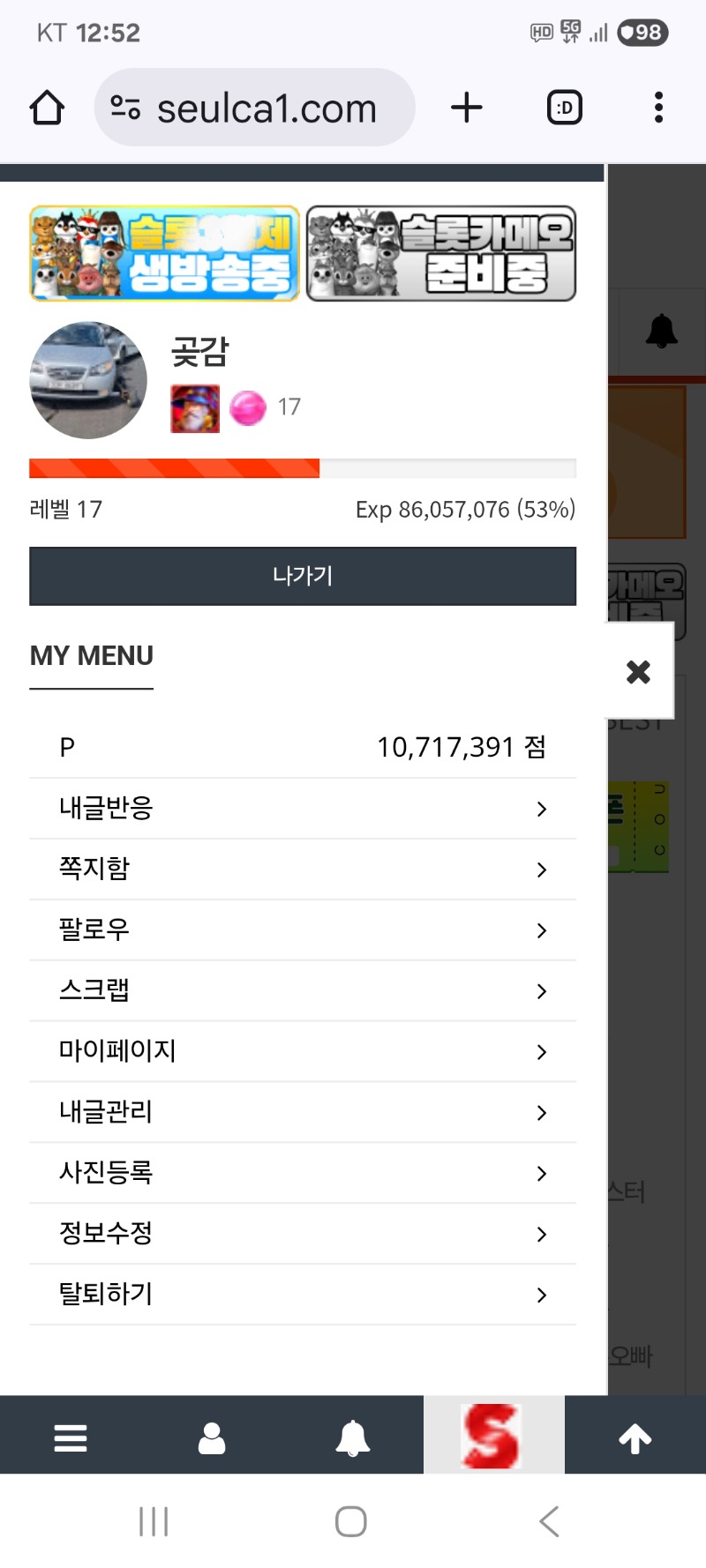
Task: Open 팔로우 row
Action: [303, 930]
